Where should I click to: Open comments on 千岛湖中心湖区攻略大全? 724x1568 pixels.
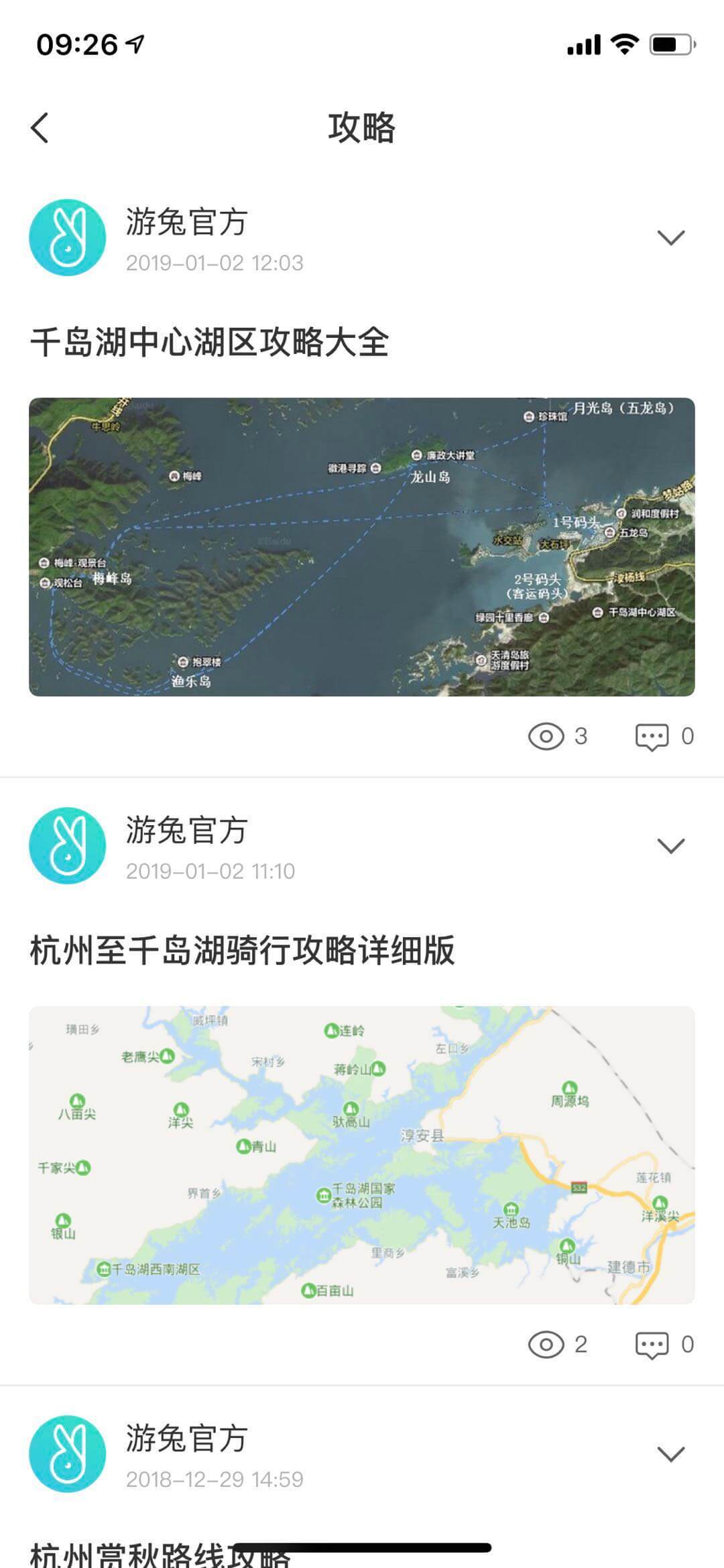tap(653, 737)
